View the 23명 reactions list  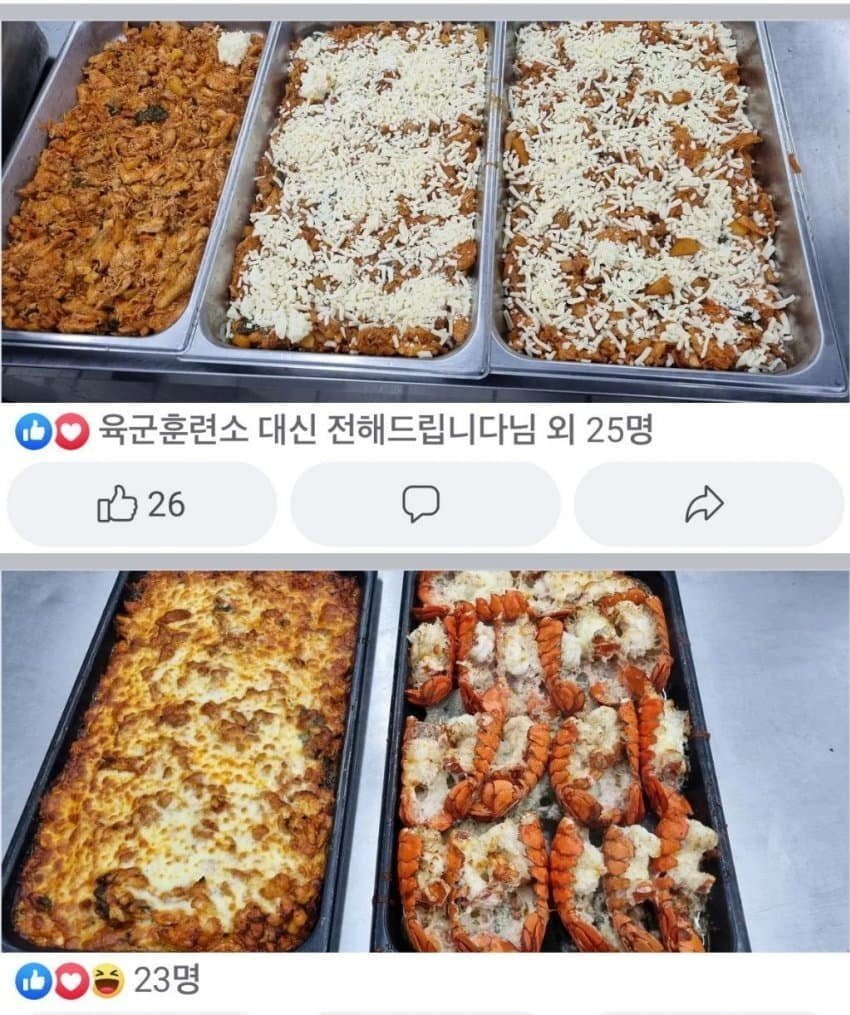point(108,980)
